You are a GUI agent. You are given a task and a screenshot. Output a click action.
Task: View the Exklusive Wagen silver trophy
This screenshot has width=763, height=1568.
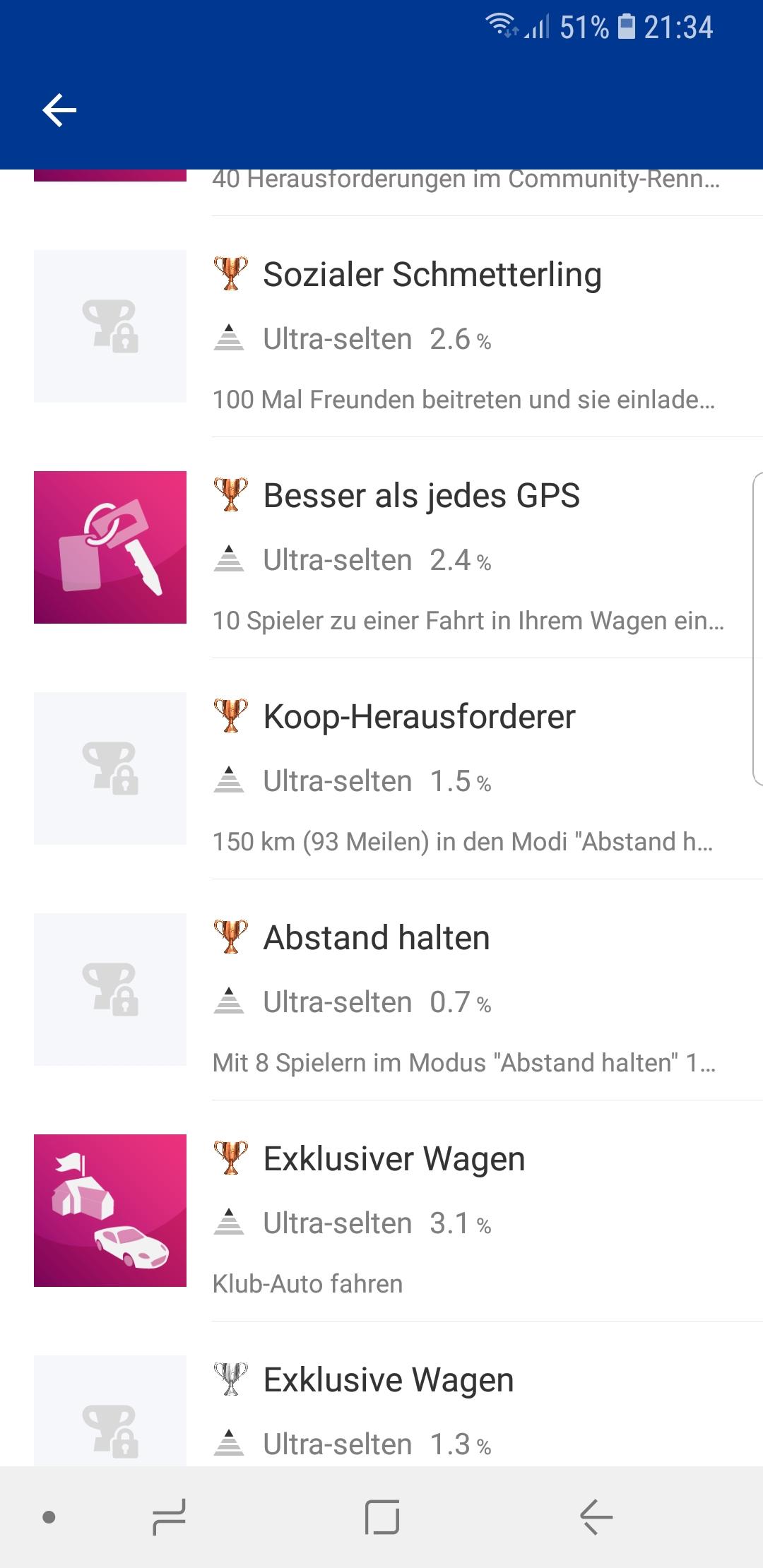point(381,1394)
